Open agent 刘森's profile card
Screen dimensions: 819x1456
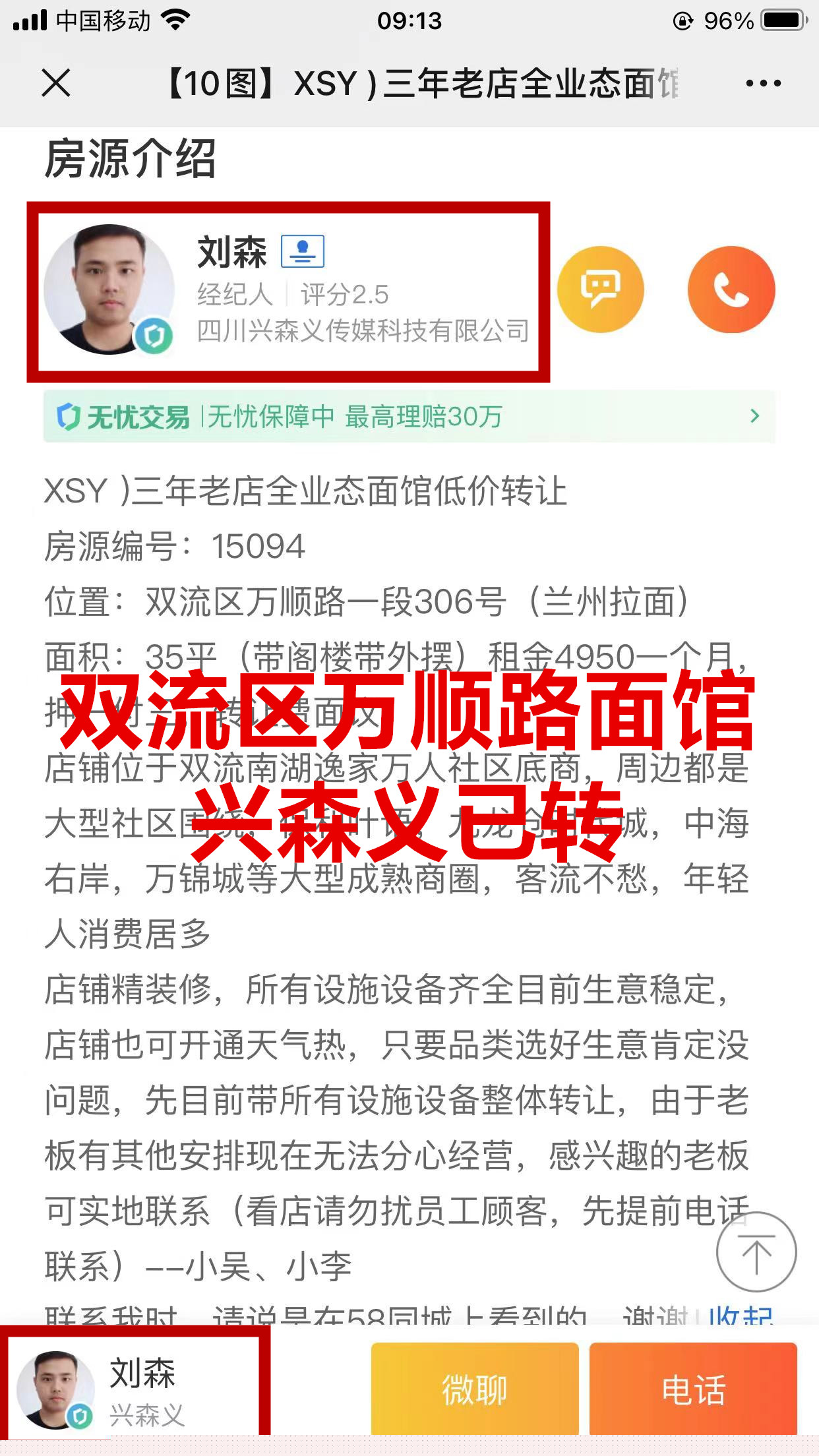(x=288, y=292)
